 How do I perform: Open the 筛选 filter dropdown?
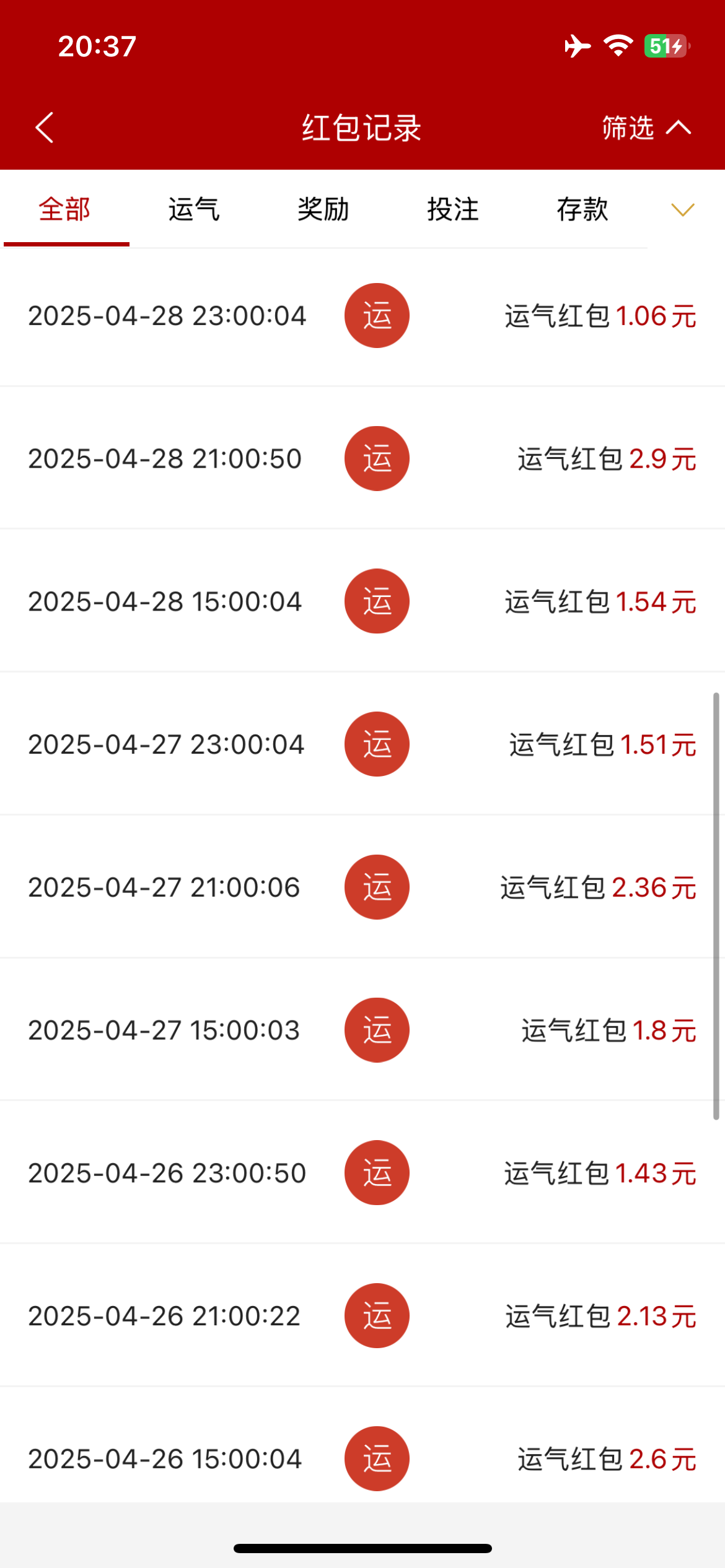646,128
